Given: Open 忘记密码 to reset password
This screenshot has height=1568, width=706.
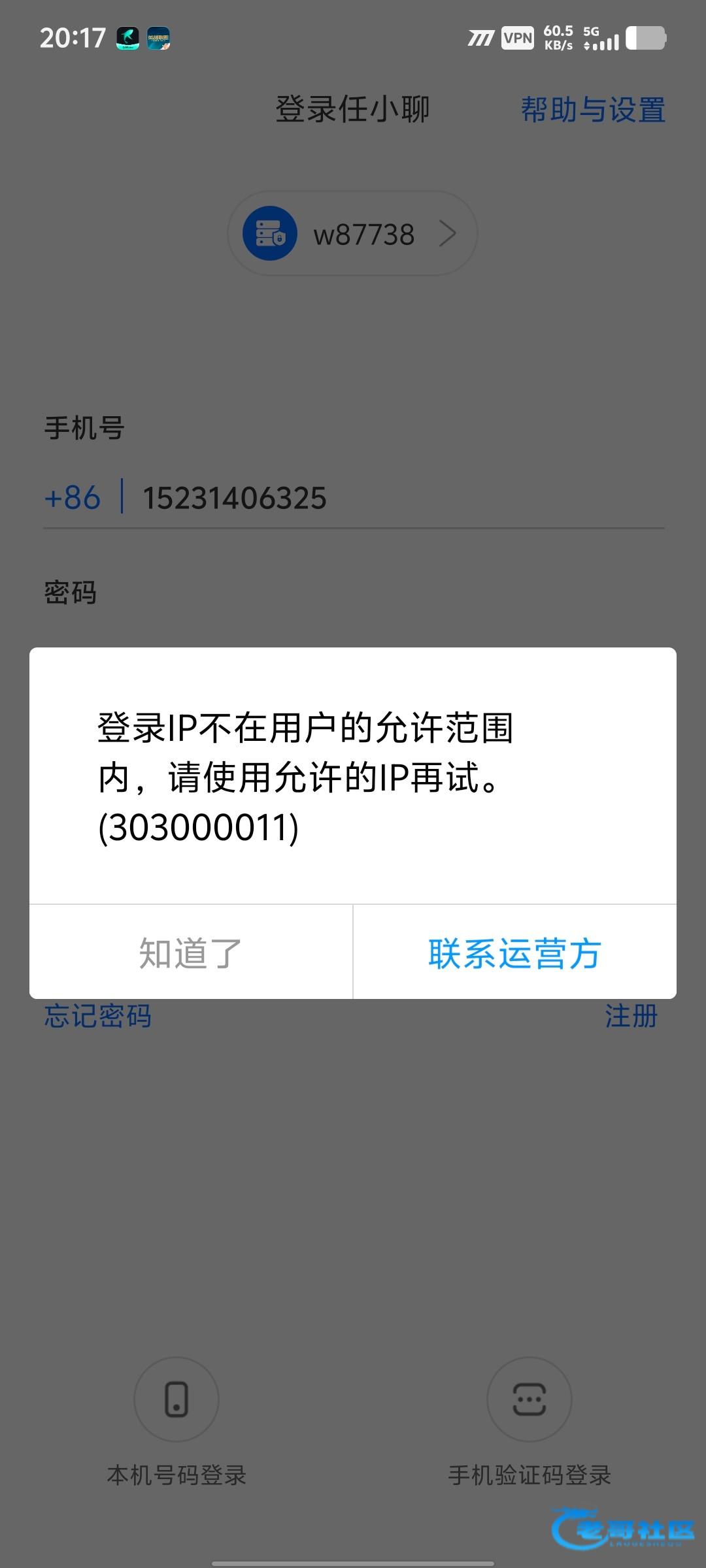Looking at the screenshot, I should coord(98,1016).
